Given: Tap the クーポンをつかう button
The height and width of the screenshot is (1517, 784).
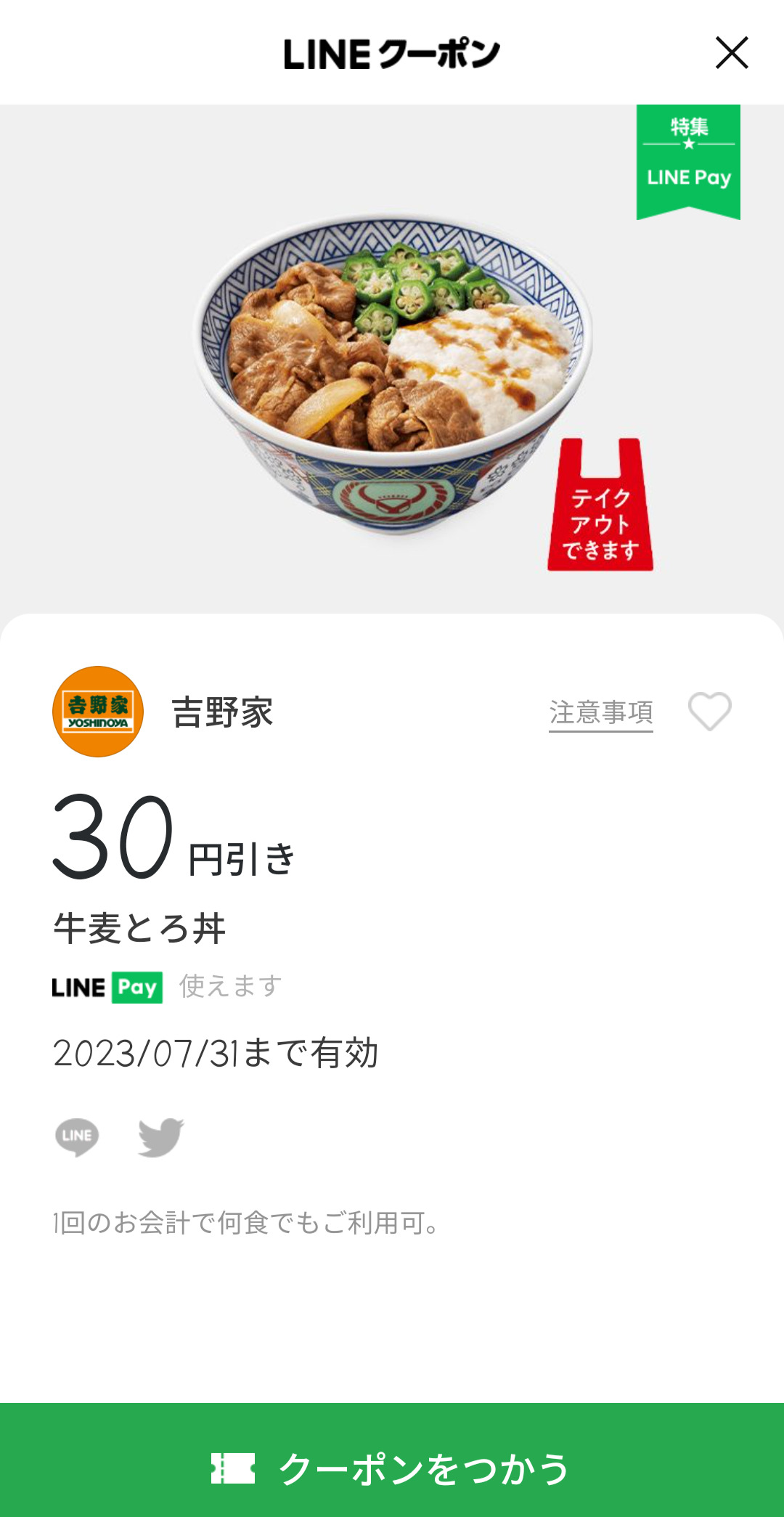Looking at the screenshot, I should coord(392,1468).
